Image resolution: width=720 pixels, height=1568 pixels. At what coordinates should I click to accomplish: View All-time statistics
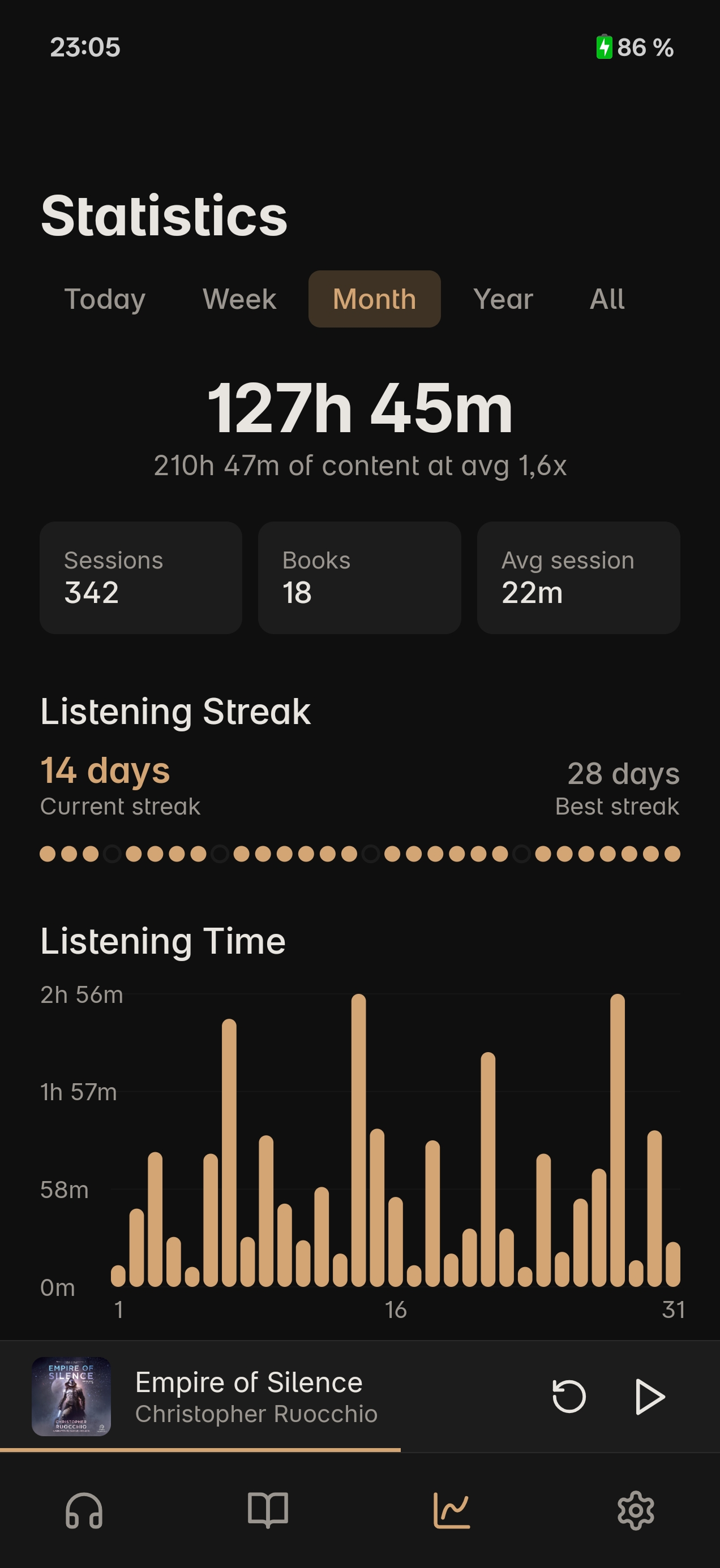(607, 299)
